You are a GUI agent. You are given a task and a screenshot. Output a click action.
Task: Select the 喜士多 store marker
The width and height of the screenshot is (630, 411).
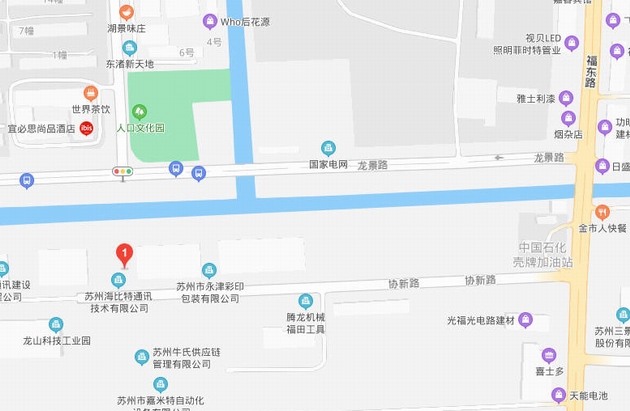pos(548,354)
